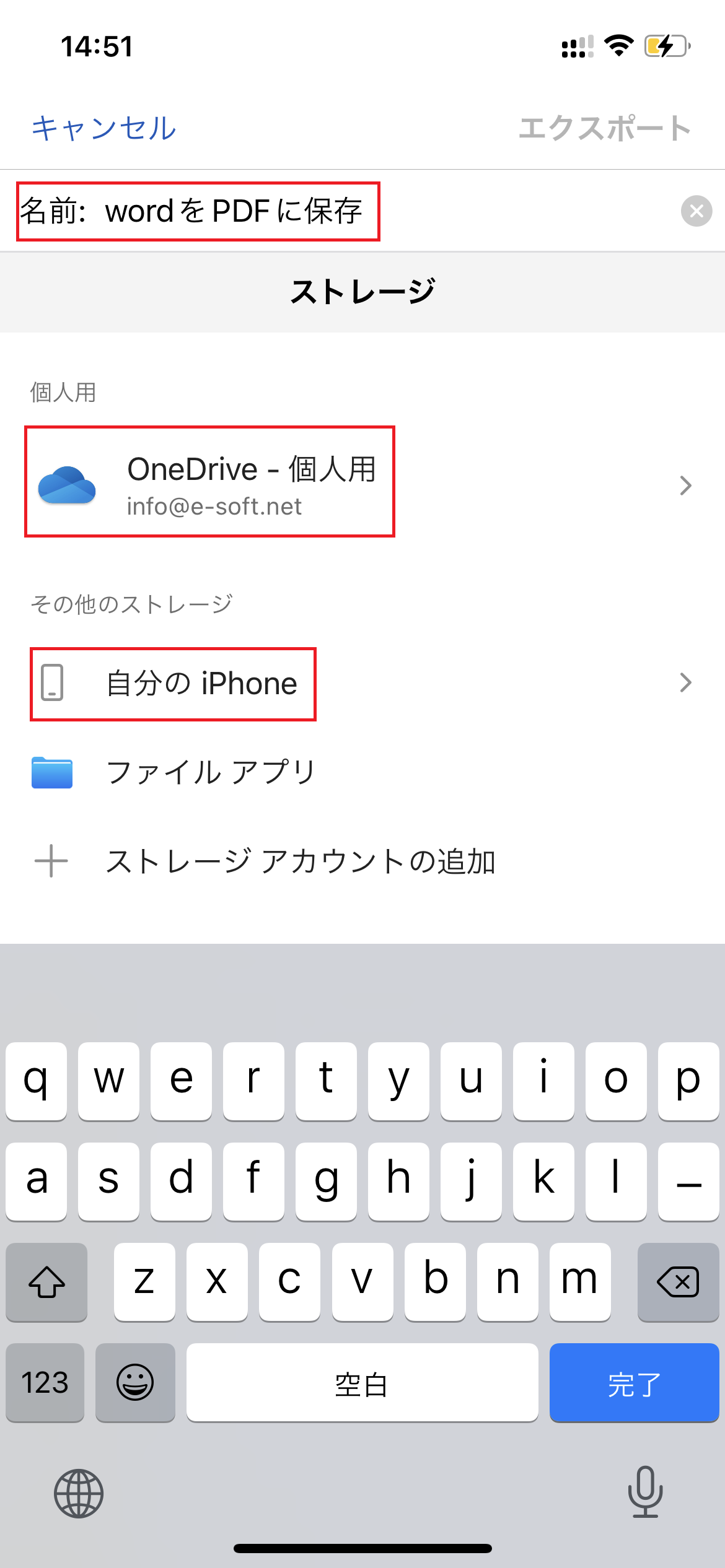Tap the backspace key on the keyboard
Image resolution: width=725 pixels, height=1568 pixels.
click(678, 1282)
